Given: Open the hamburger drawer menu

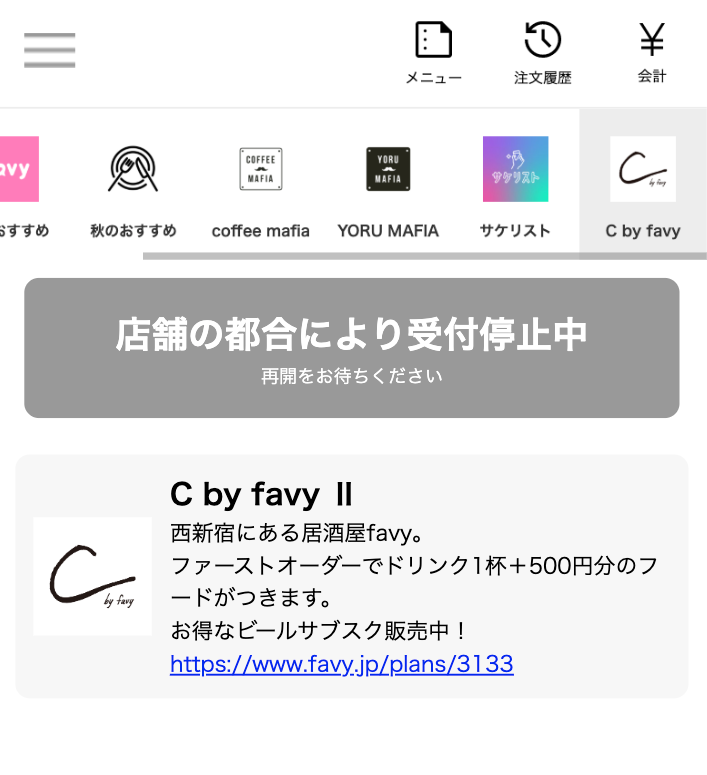Looking at the screenshot, I should [x=49, y=50].
